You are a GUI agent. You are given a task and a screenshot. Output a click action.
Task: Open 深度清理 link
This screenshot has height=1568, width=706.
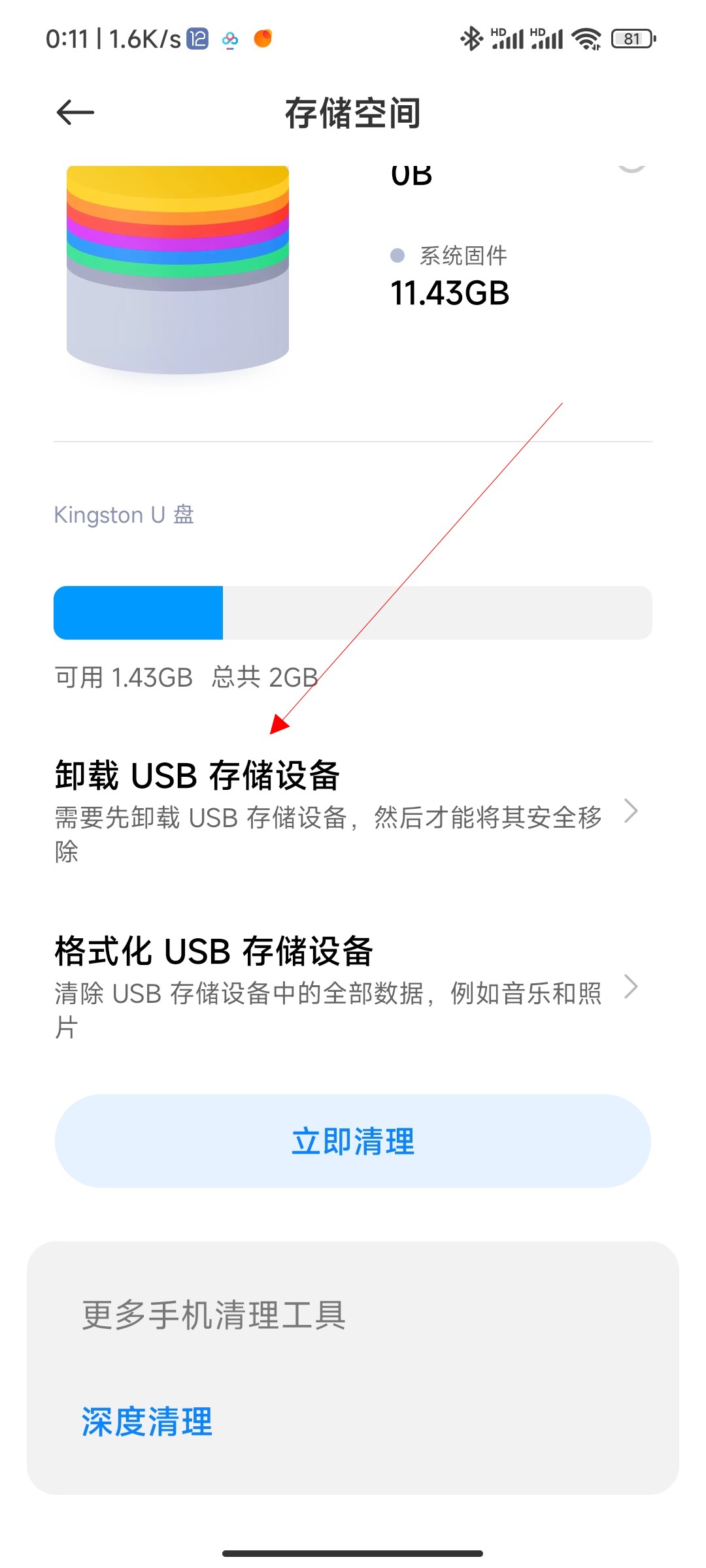[x=147, y=1422]
